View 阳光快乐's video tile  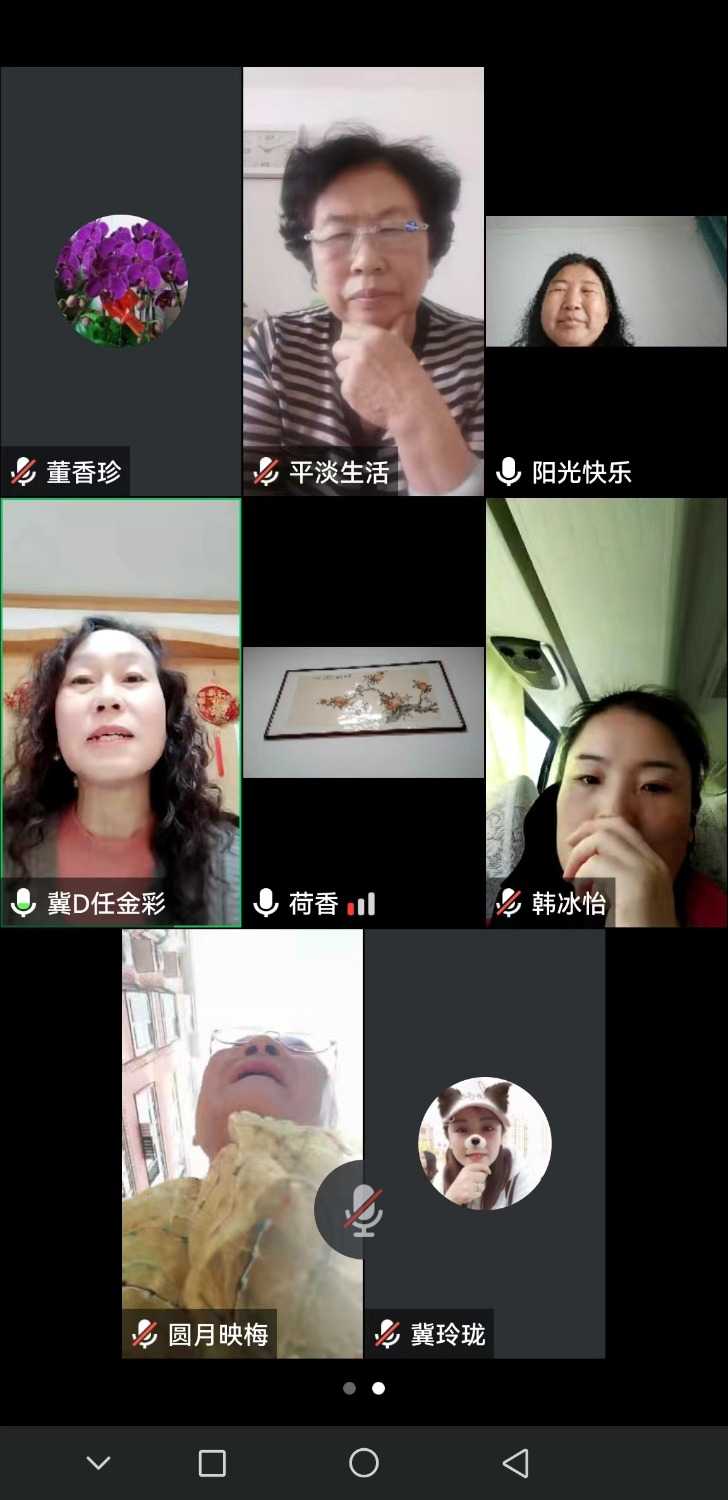coord(606,282)
